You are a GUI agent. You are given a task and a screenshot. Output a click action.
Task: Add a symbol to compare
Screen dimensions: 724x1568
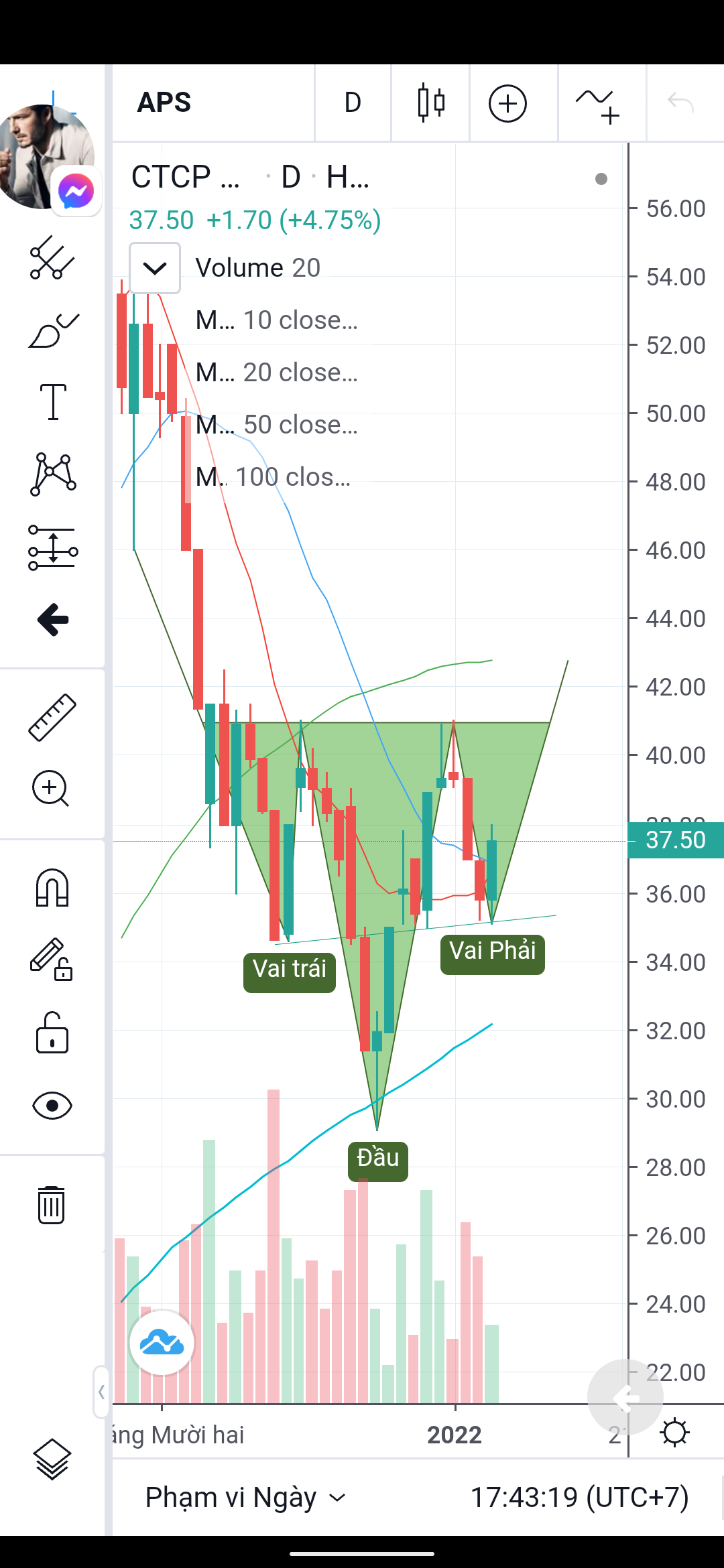click(507, 104)
